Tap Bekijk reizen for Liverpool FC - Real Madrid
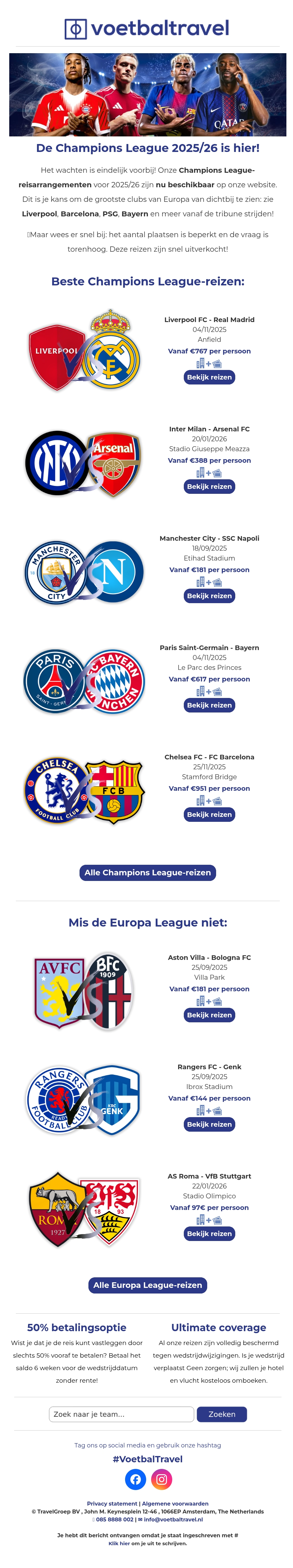The image size is (293, 1568). 209,378
